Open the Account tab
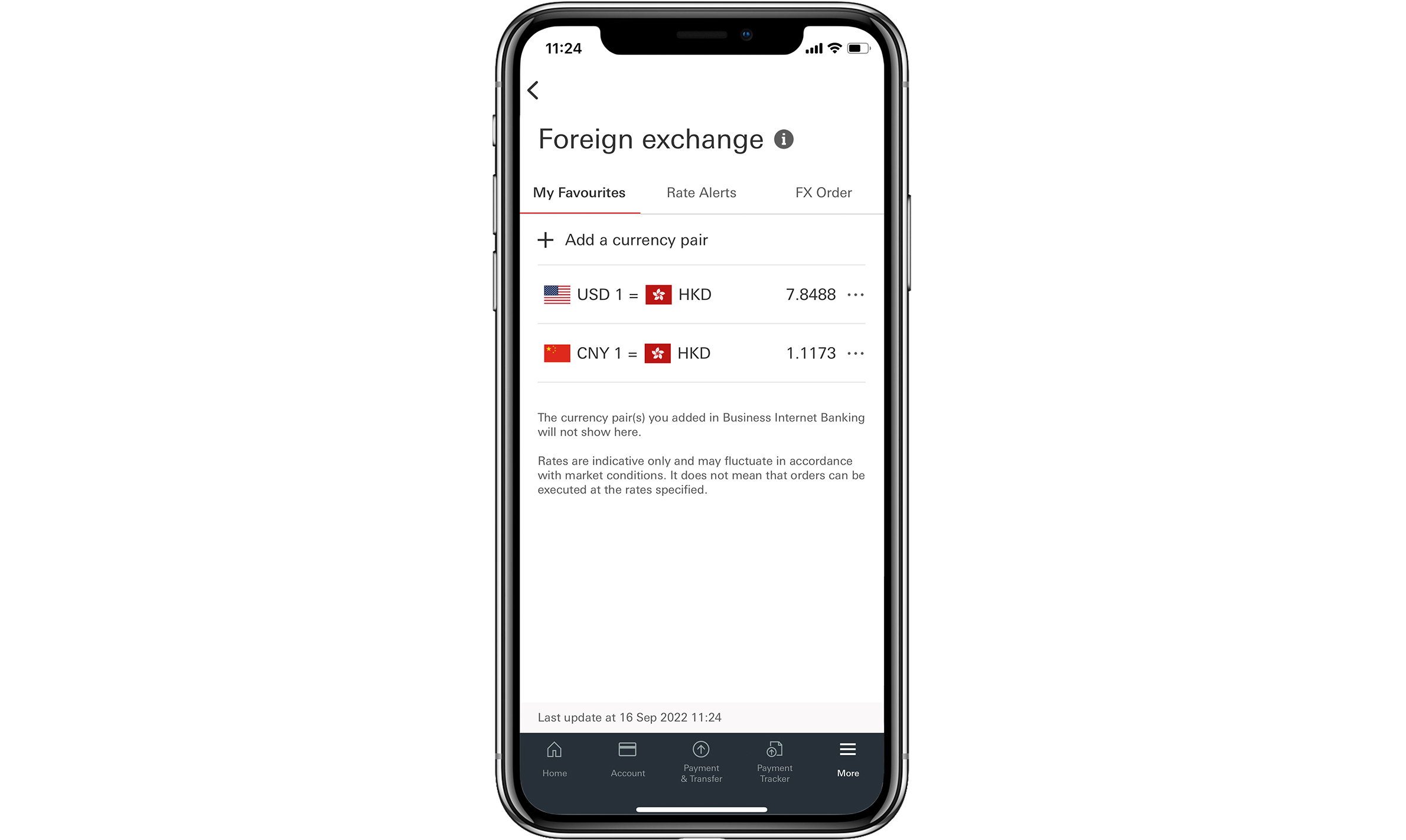This screenshot has height=840, width=1406. click(x=628, y=760)
